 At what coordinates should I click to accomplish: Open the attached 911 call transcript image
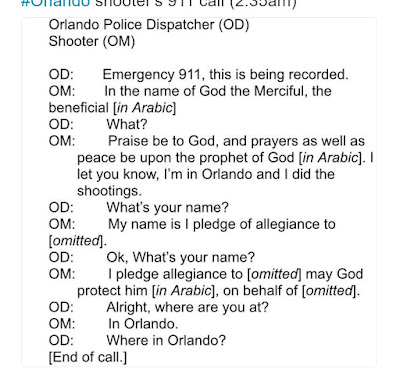point(199,192)
